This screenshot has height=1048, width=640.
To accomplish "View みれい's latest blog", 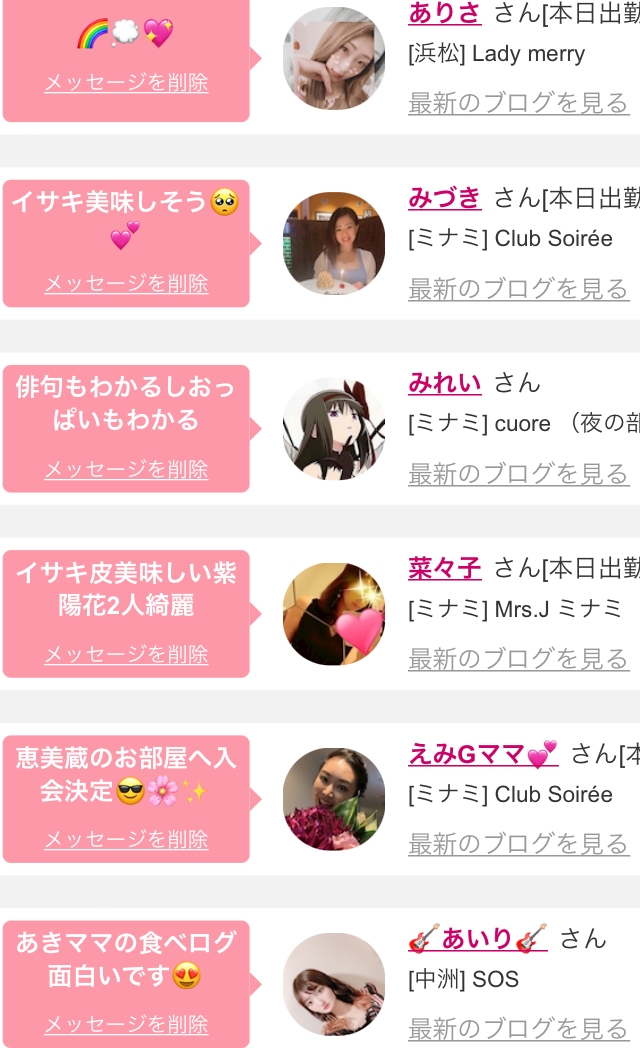I will [x=518, y=474].
